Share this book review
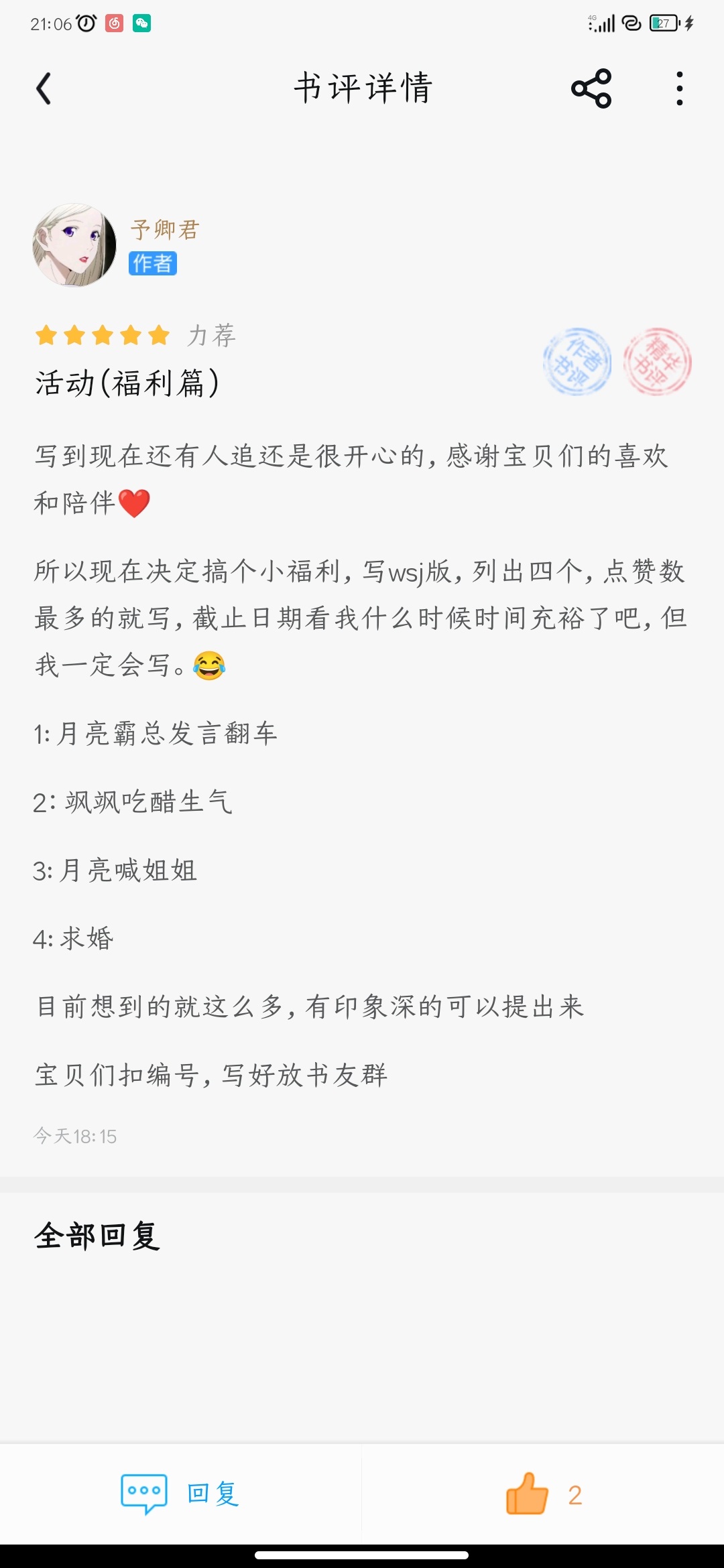Image resolution: width=724 pixels, height=1568 pixels. point(591,88)
